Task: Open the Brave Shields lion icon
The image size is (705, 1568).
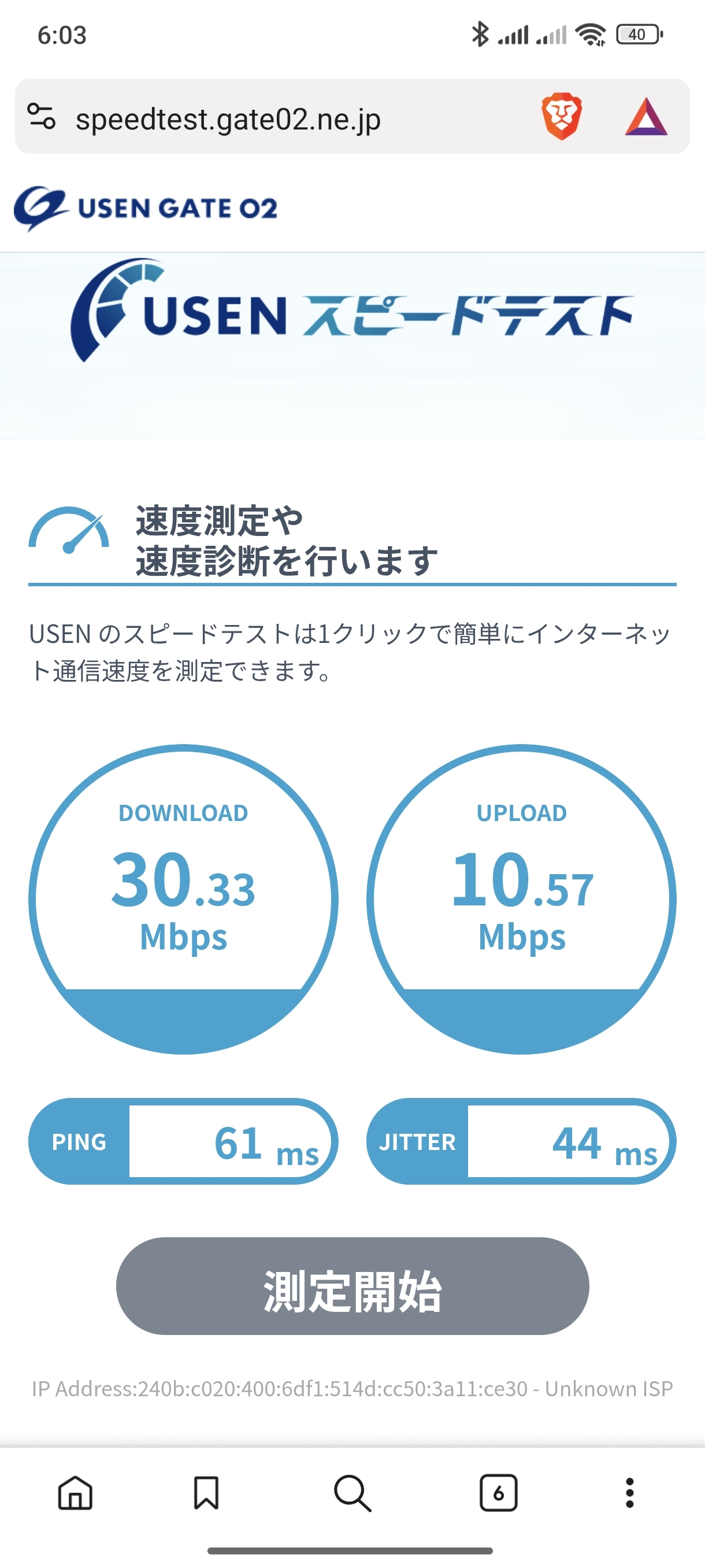Action: pos(561,116)
